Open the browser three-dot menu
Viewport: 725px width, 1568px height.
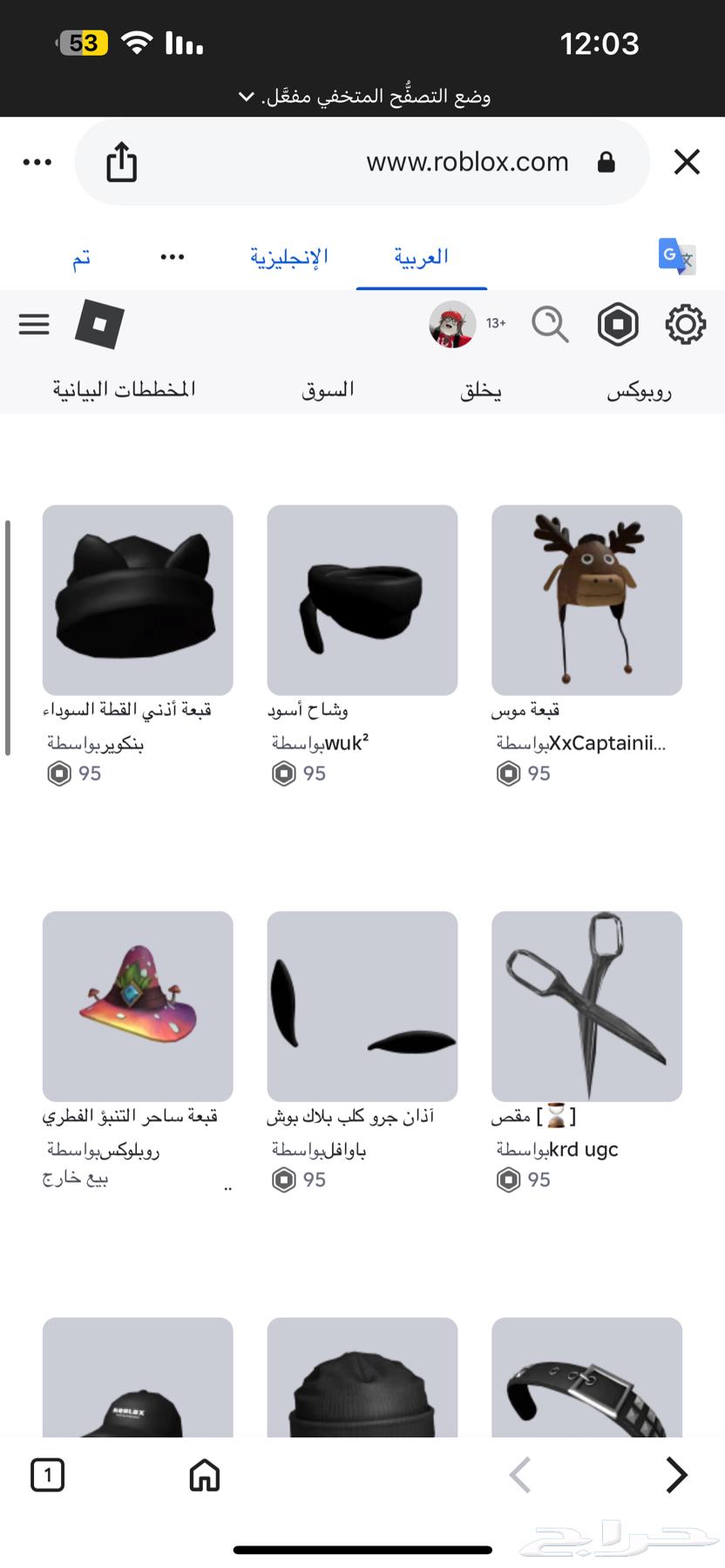(37, 161)
